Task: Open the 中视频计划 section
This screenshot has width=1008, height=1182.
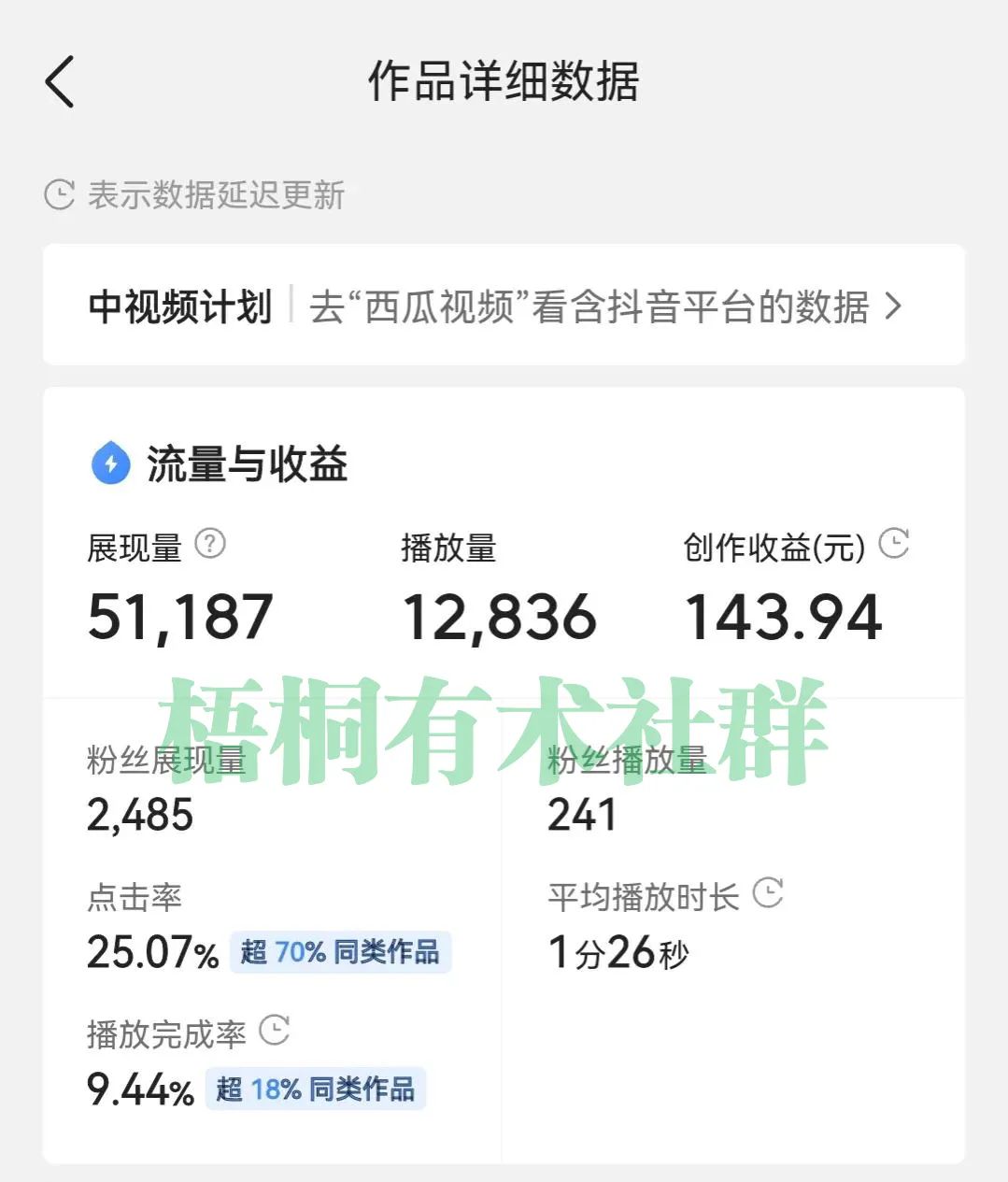Action: (x=180, y=306)
